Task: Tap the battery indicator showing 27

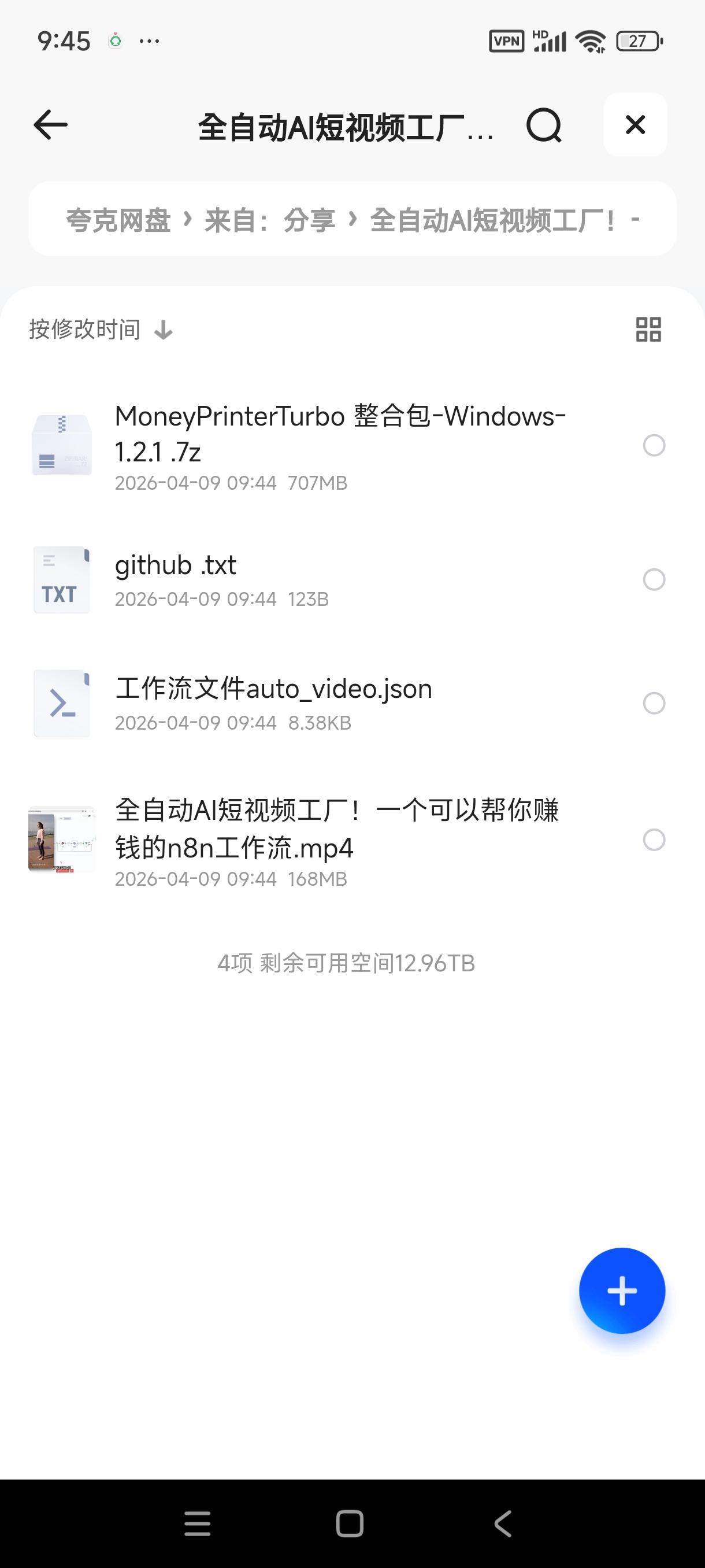Action: pos(637,40)
